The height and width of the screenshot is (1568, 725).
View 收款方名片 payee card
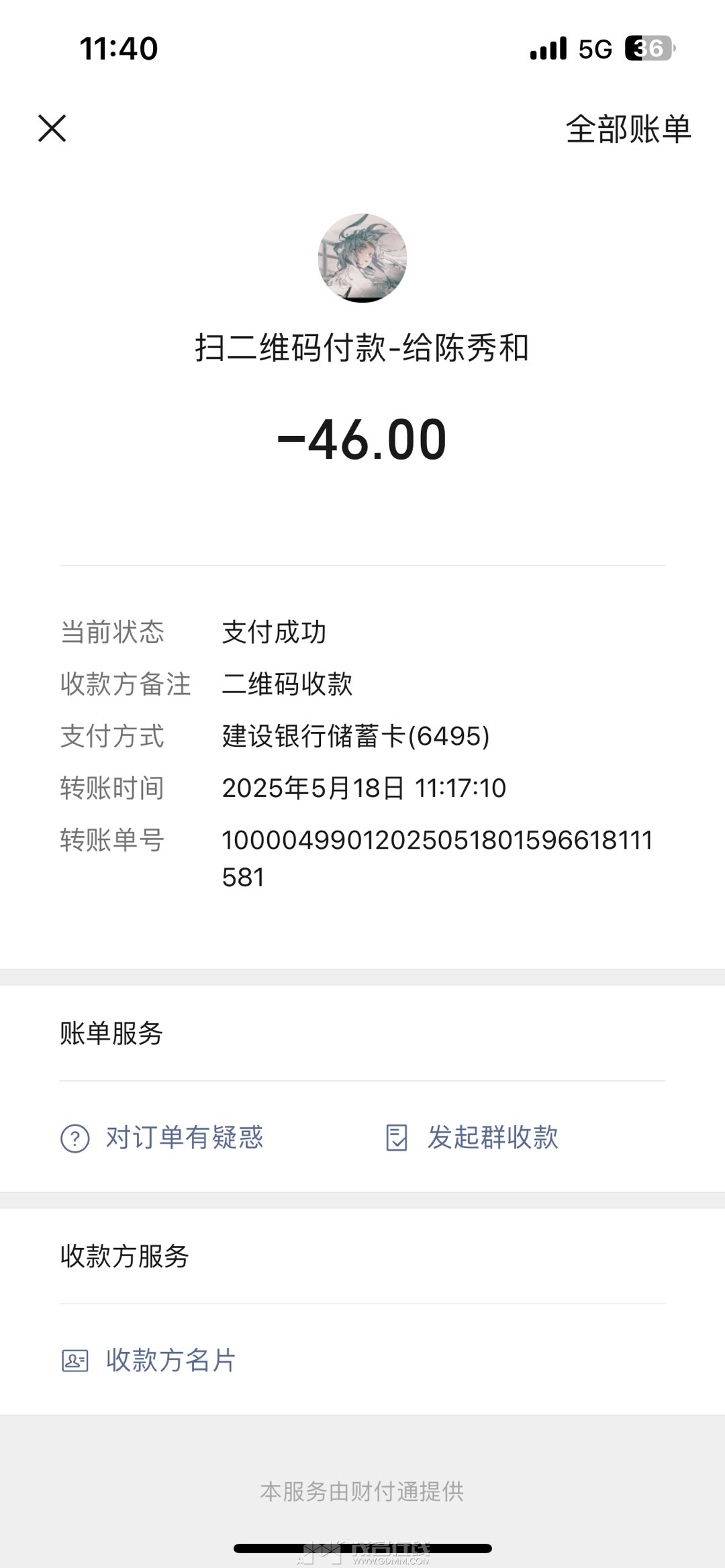pos(149,1360)
